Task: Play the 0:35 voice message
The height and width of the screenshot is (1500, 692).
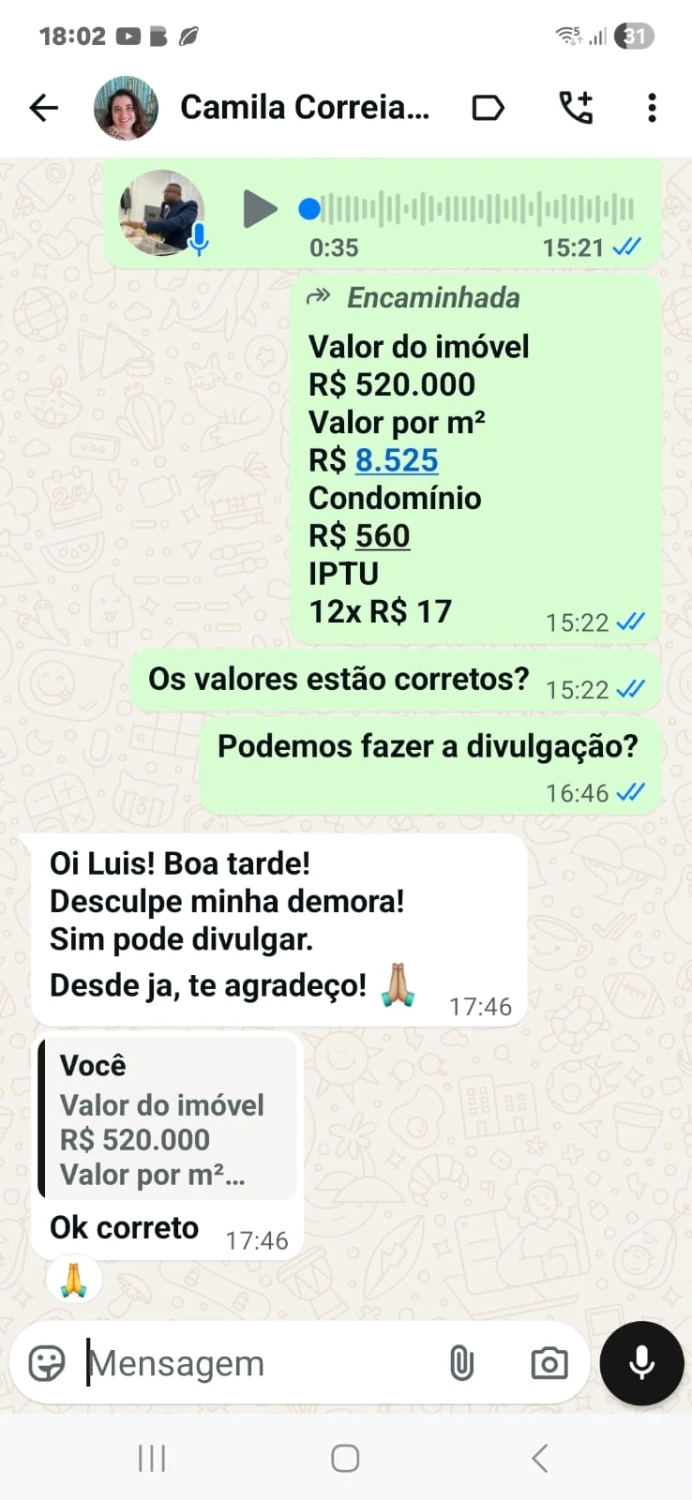Action: tap(260, 209)
